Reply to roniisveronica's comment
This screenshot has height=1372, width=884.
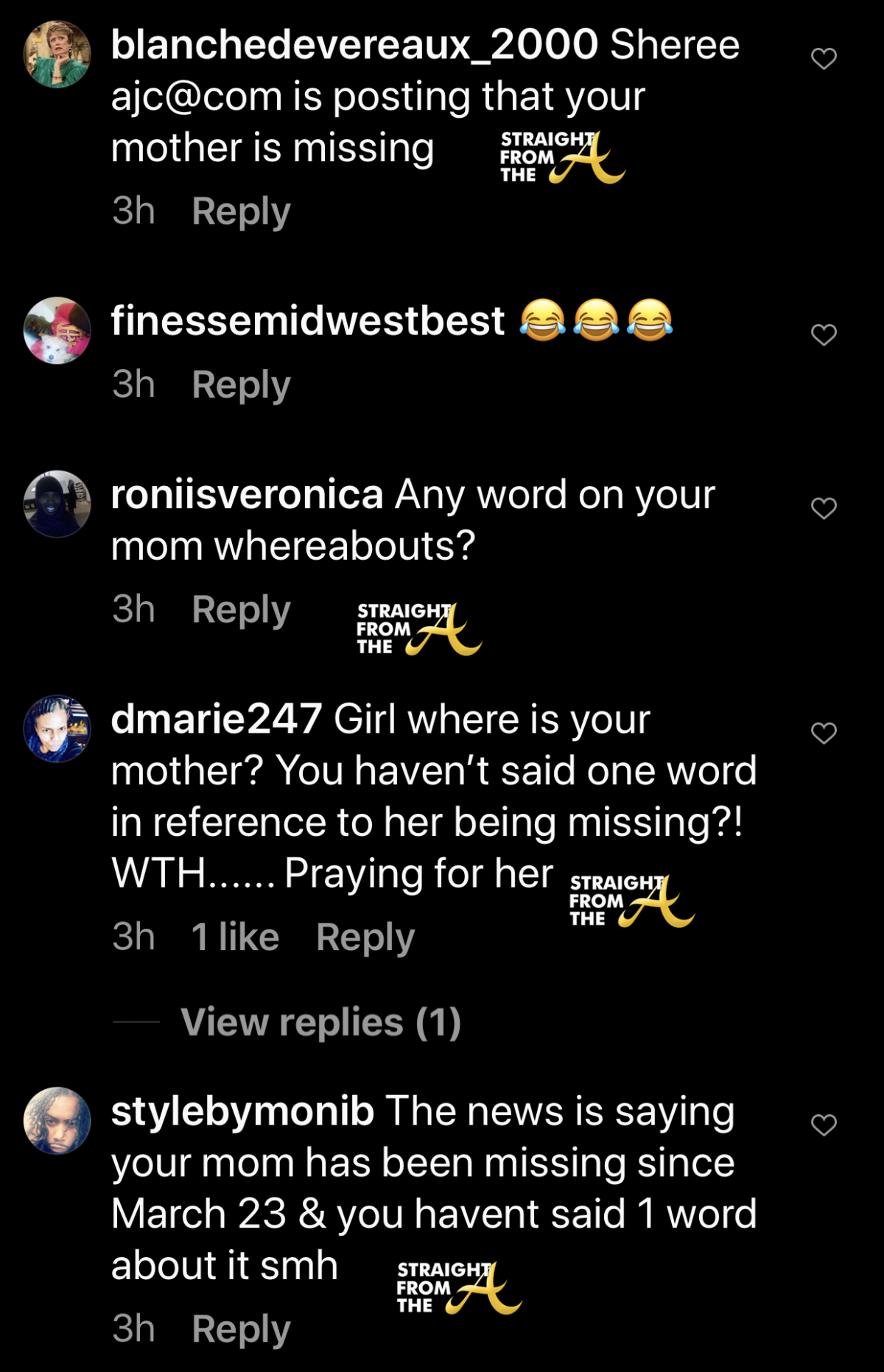tap(241, 610)
